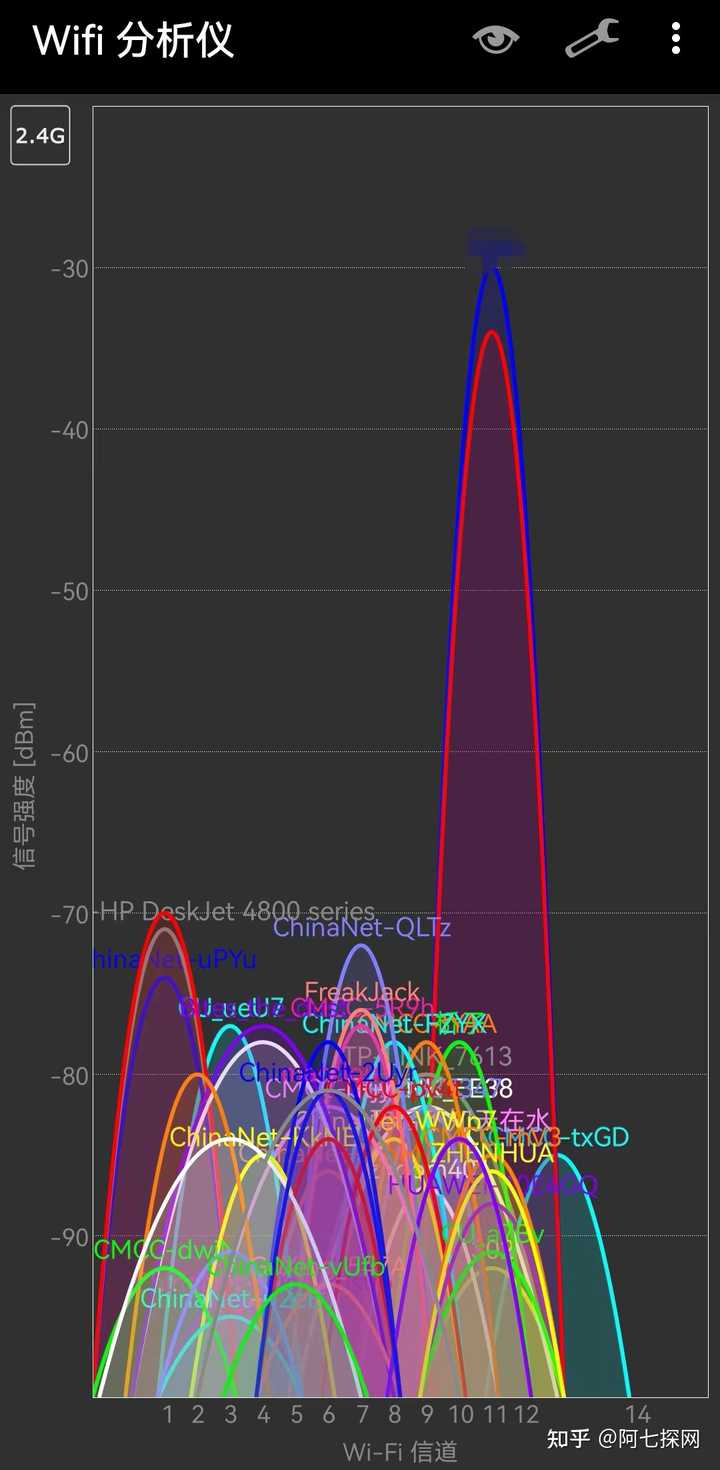Open the eye view-filter icon in the toolbar
This screenshot has width=720, height=1470.
(496, 38)
